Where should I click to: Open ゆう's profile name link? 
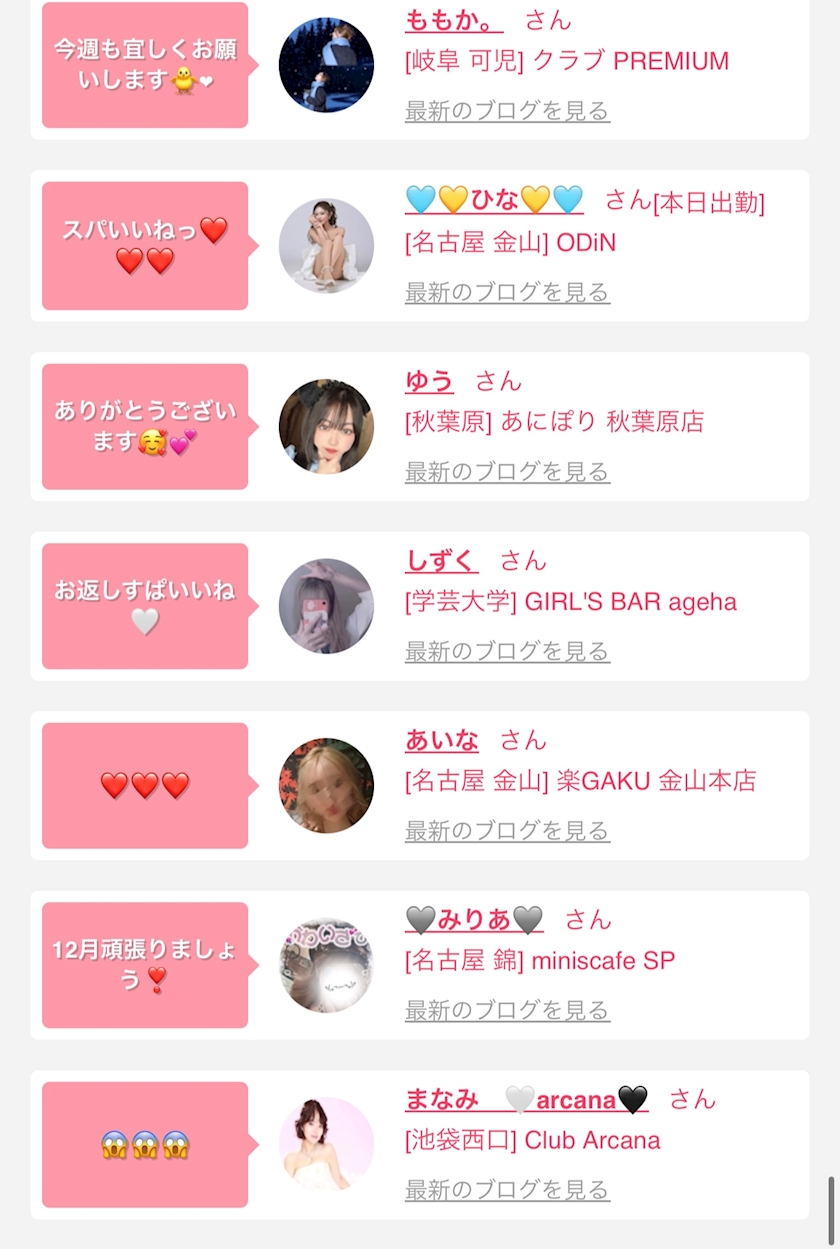429,381
